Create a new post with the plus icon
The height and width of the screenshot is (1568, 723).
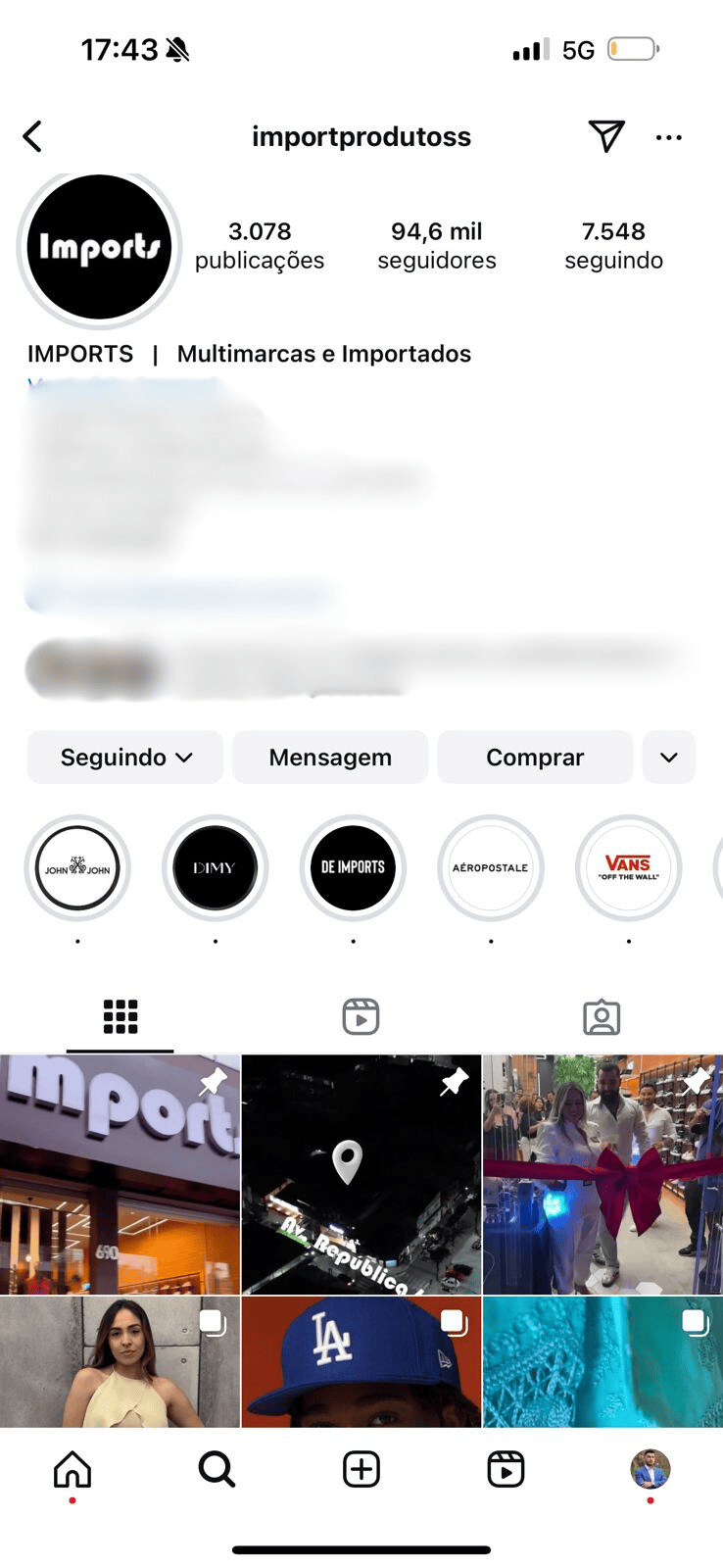[361, 1469]
